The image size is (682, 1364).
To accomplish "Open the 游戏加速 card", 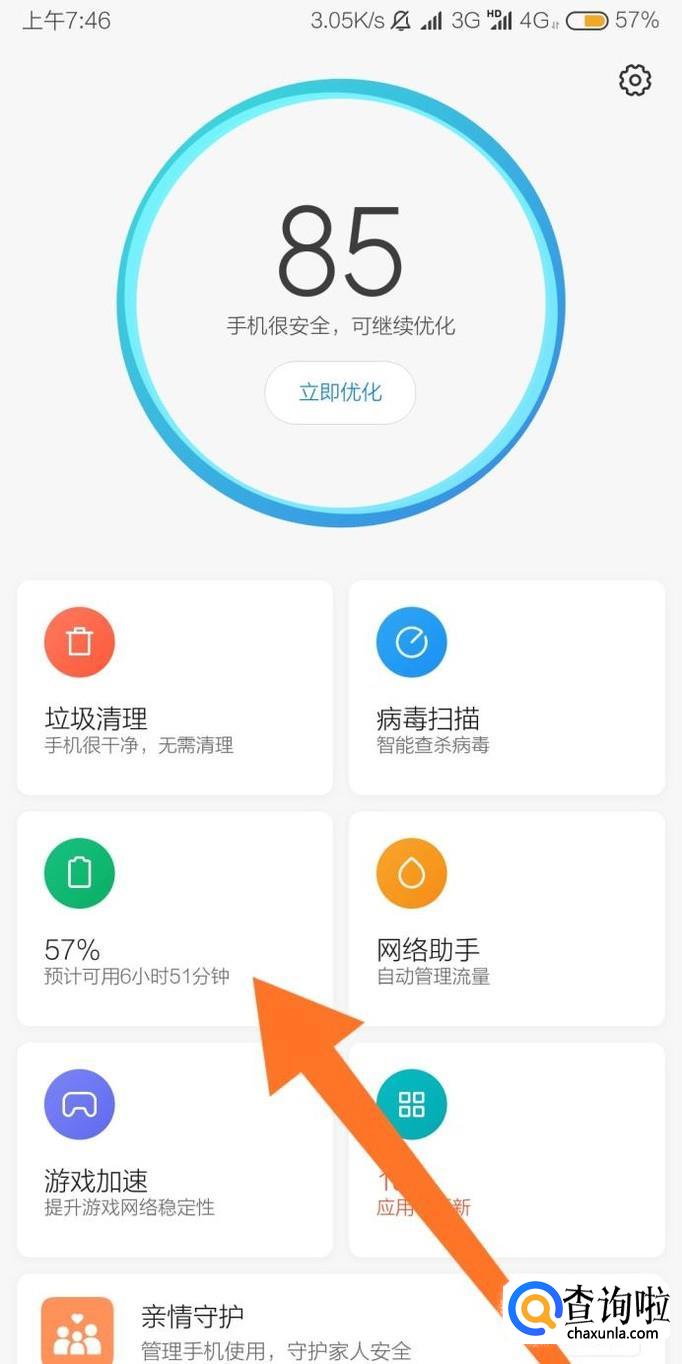I will pyautogui.click(x=175, y=1150).
